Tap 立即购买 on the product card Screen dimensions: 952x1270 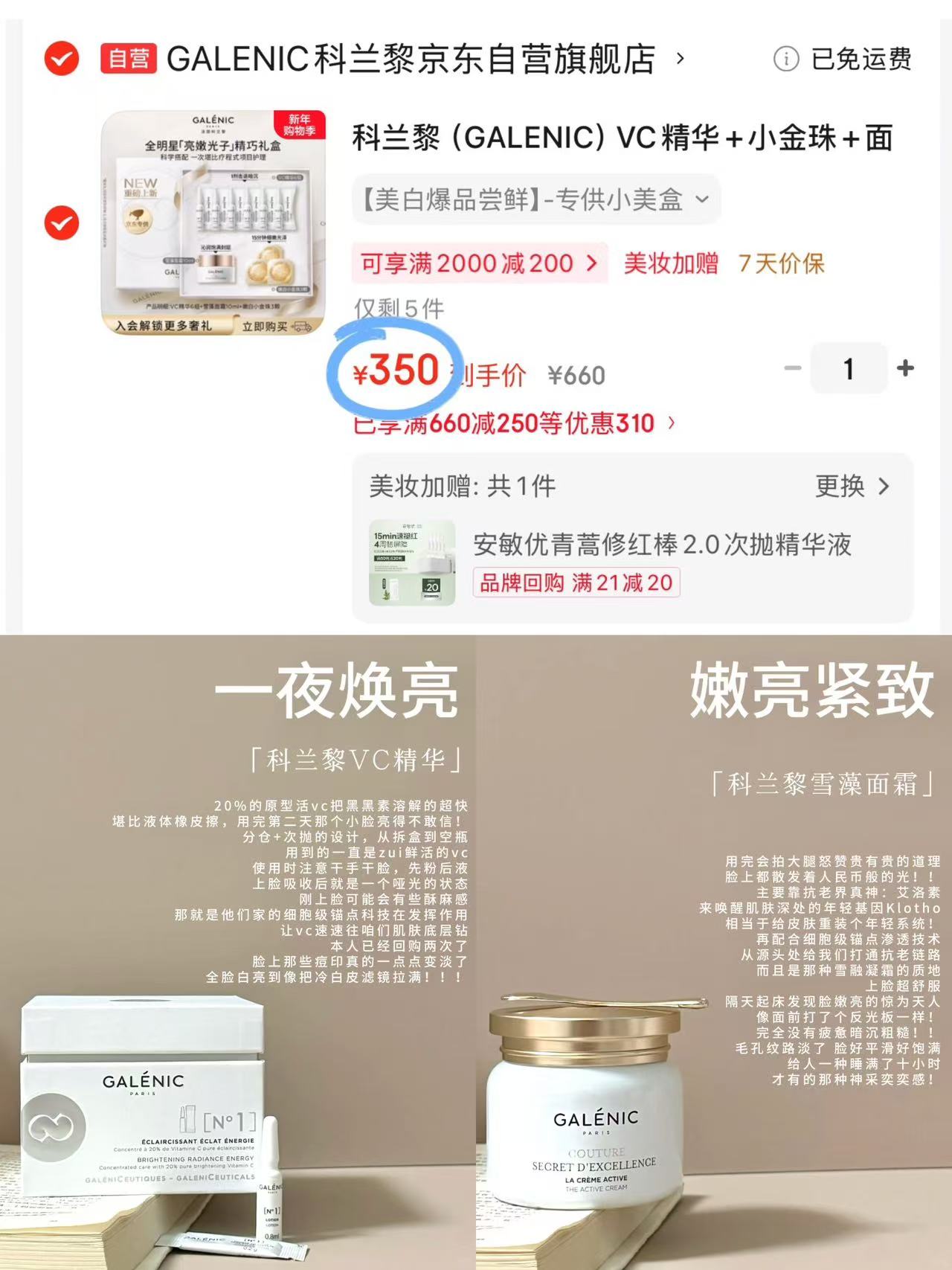tap(264, 327)
